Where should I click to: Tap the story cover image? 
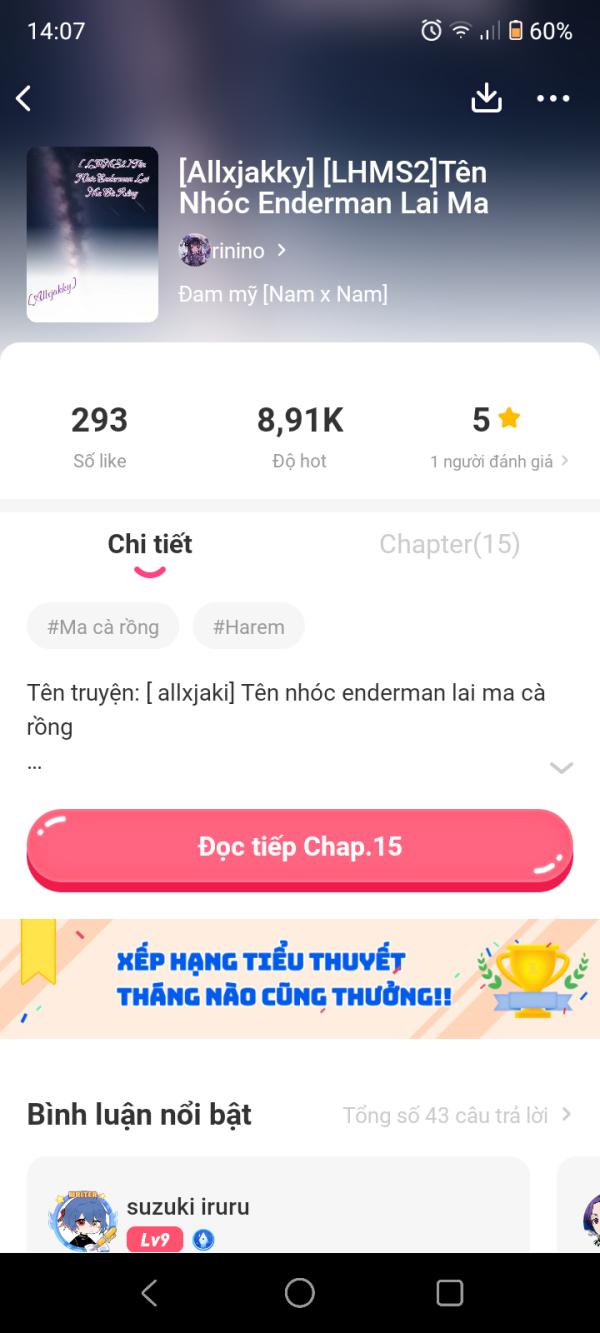pos(92,234)
